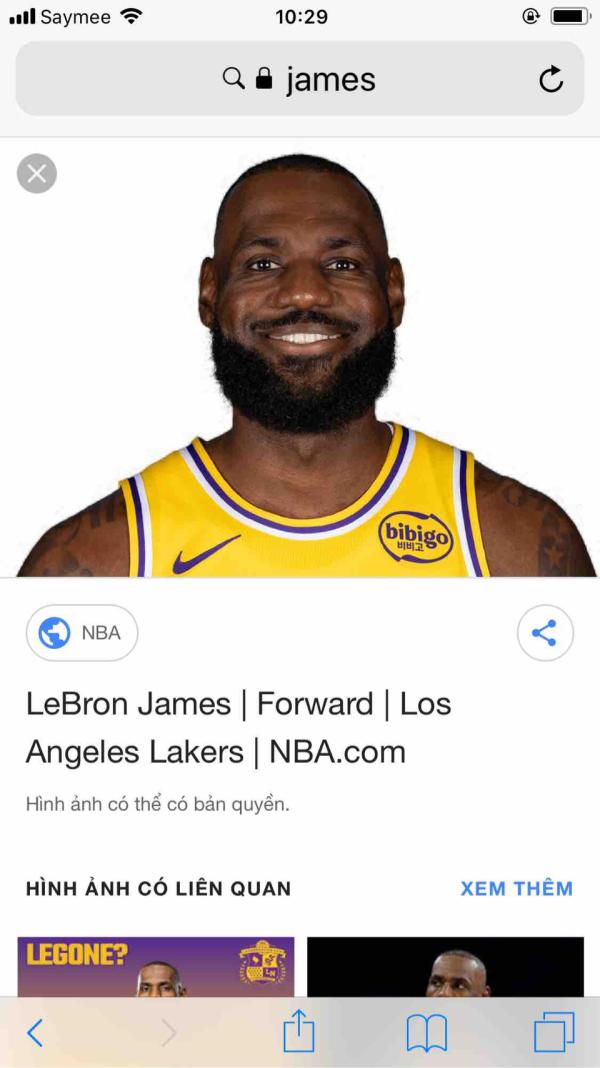The width and height of the screenshot is (600, 1068).
Task: Tap the Safari address bar
Action: click(300, 79)
